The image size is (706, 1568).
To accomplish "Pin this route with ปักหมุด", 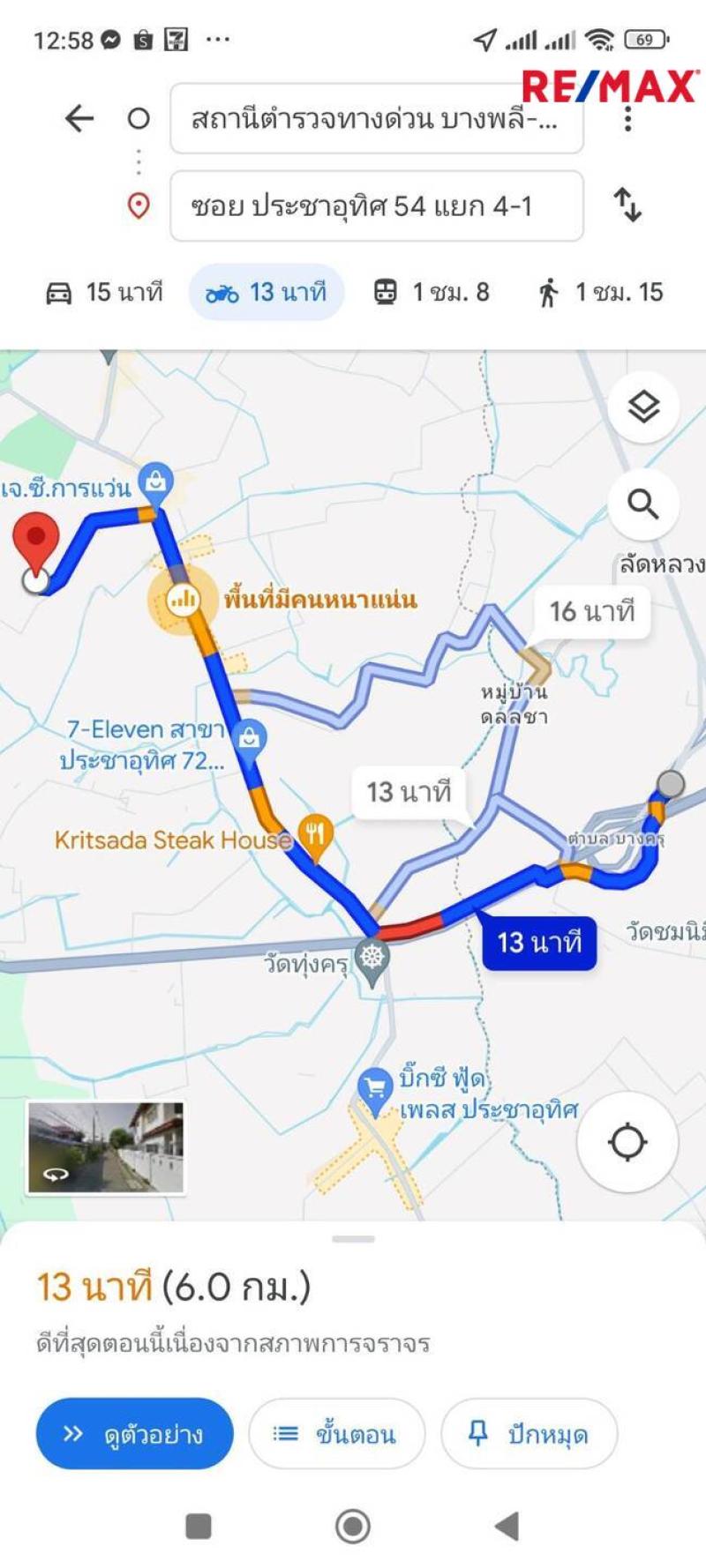I will [x=529, y=1433].
